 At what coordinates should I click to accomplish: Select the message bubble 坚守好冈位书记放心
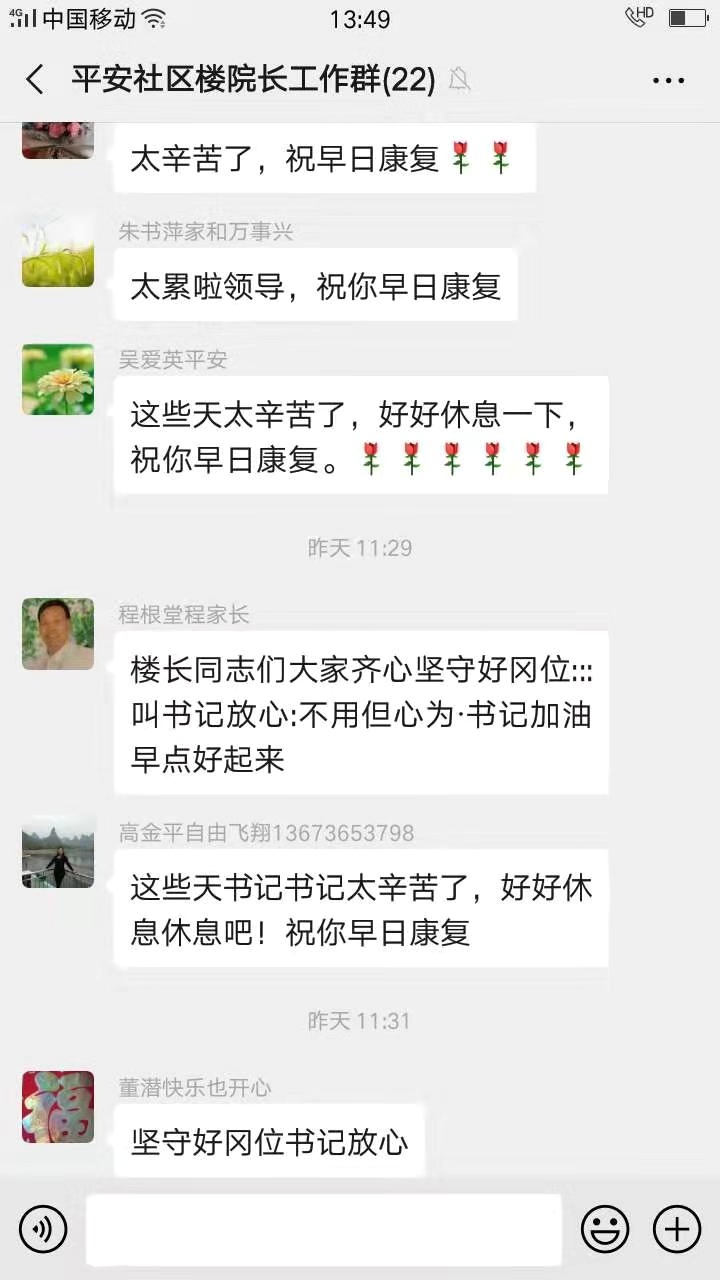tap(270, 1143)
